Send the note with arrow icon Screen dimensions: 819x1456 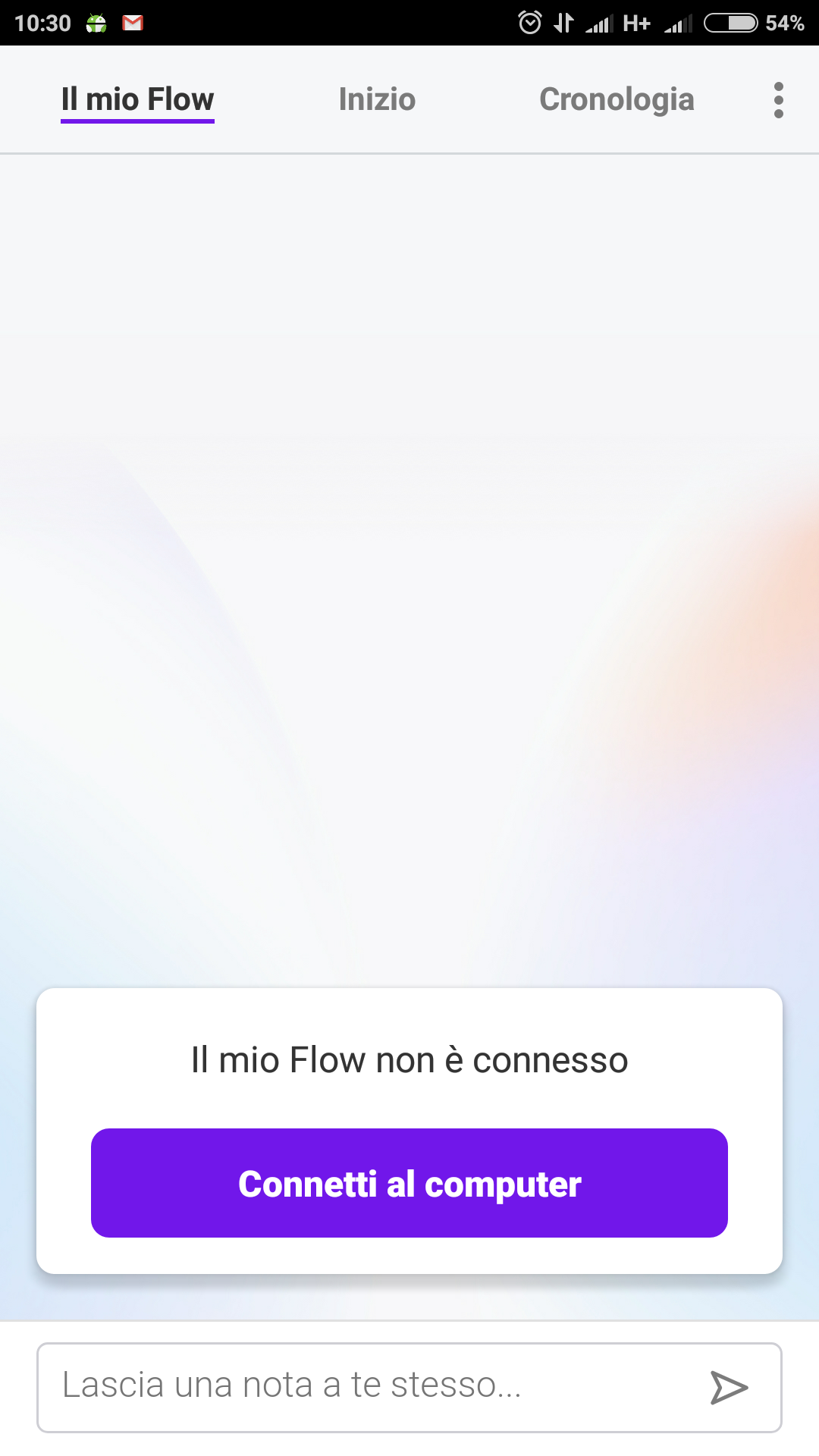[729, 1387]
